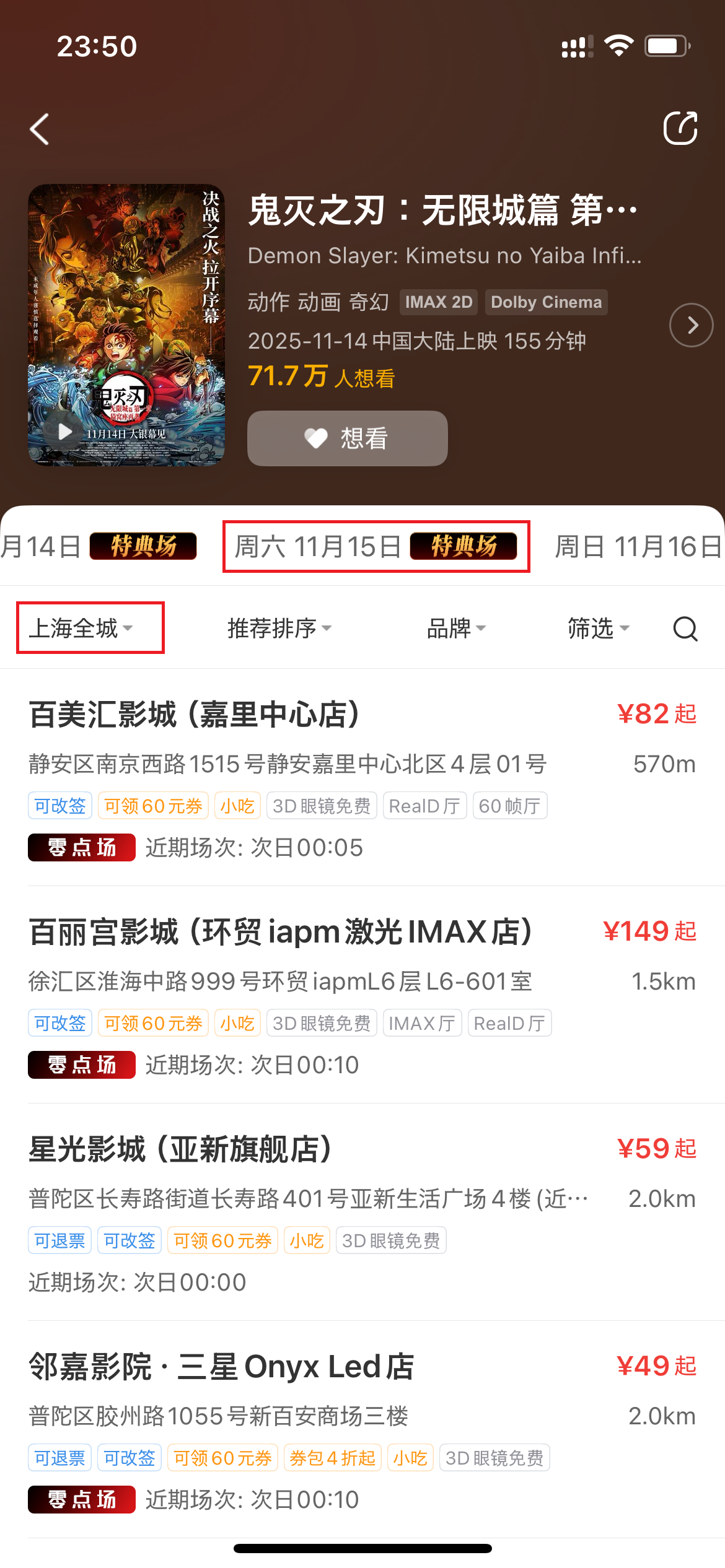Image resolution: width=725 pixels, height=1568 pixels.
Task: Open the 推荐排序 sorting dropdown
Action: click(279, 628)
